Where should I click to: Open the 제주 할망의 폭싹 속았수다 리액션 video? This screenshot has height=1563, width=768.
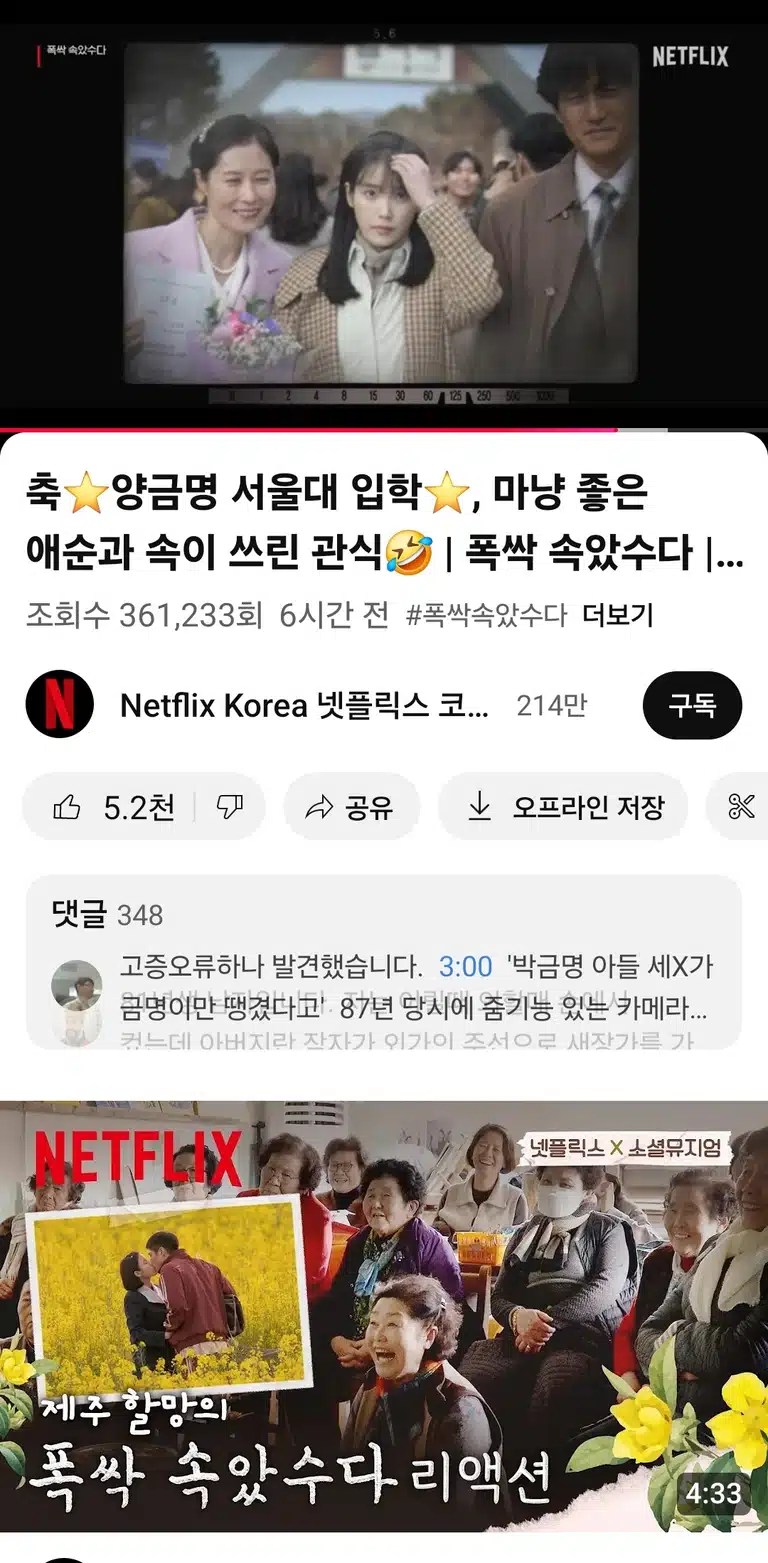point(384,1315)
